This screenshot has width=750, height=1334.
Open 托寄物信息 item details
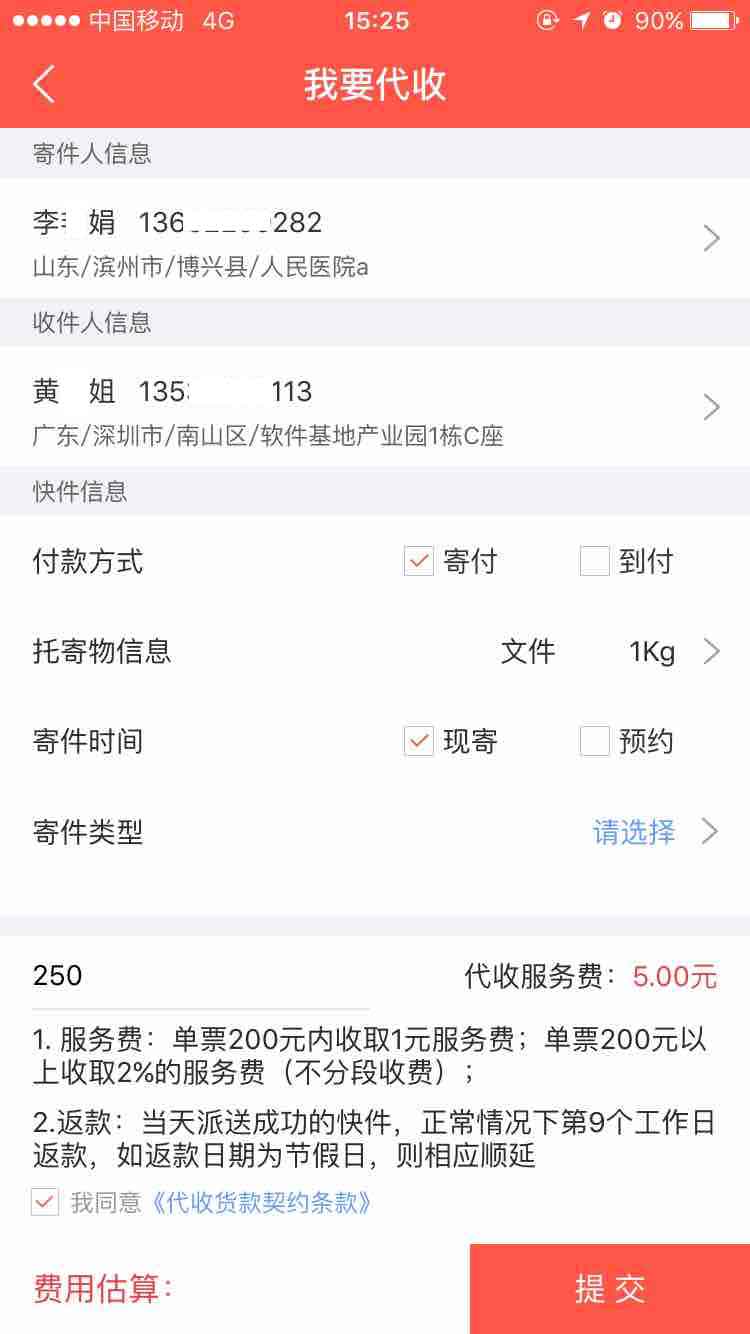[x=375, y=652]
